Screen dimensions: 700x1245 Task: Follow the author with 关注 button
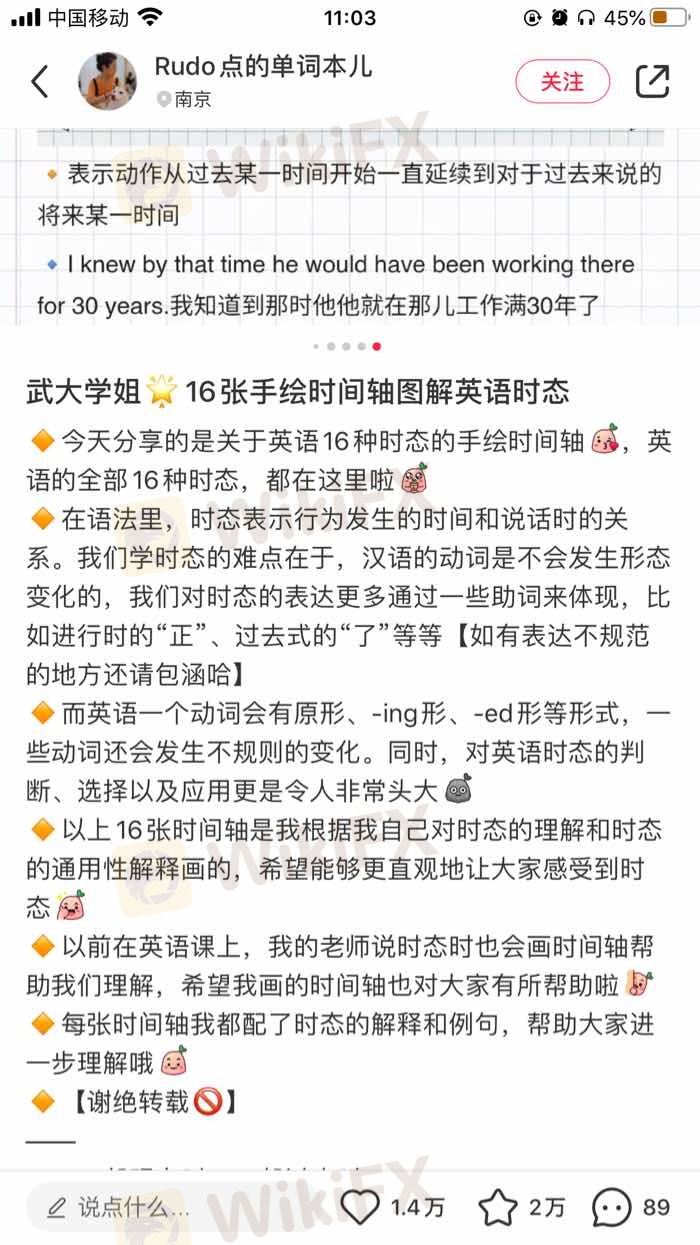[562, 81]
